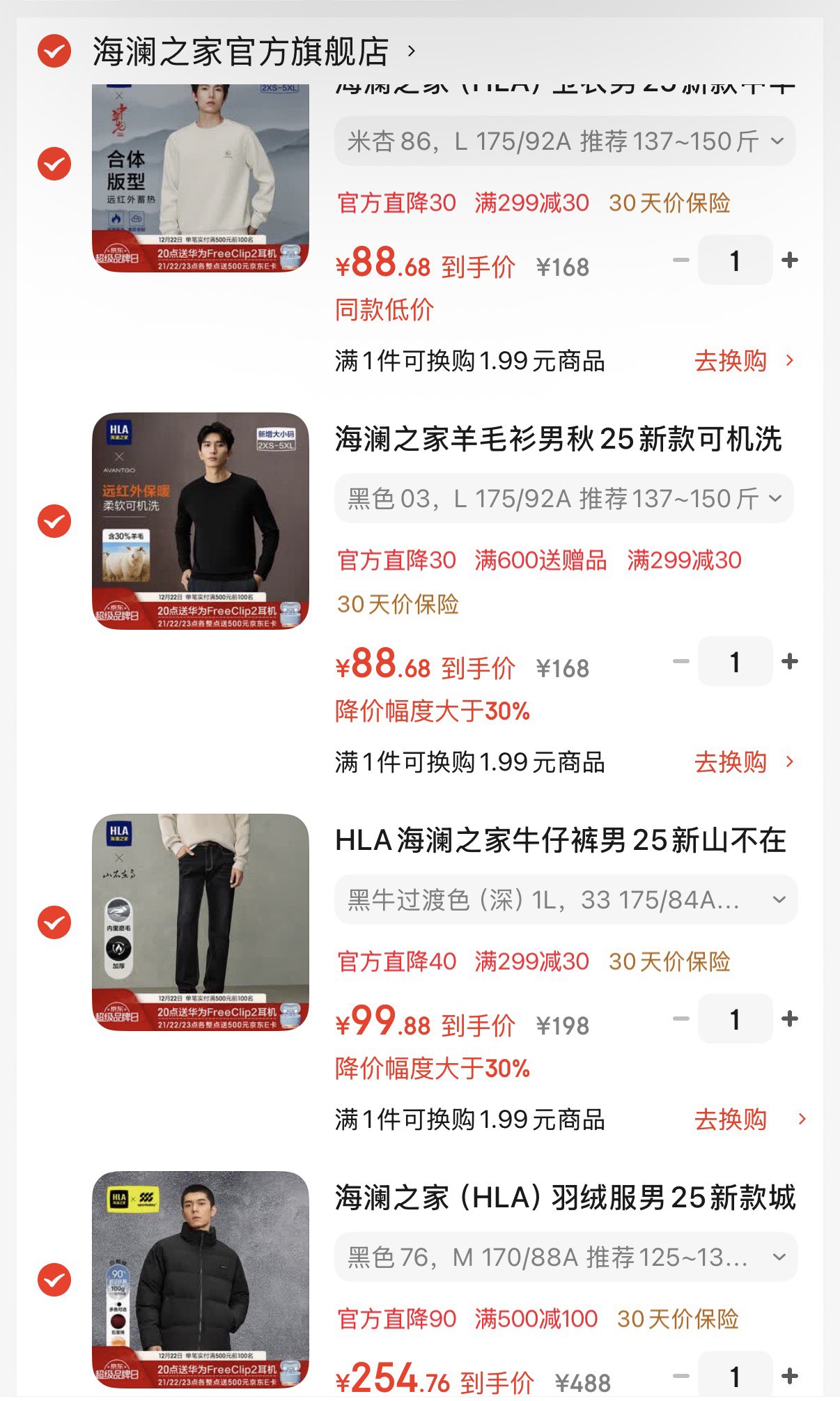The height and width of the screenshot is (1401, 840).
Task: Increase the 羽绒服 quantity with plus
Action: click(x=789, y=1377)
